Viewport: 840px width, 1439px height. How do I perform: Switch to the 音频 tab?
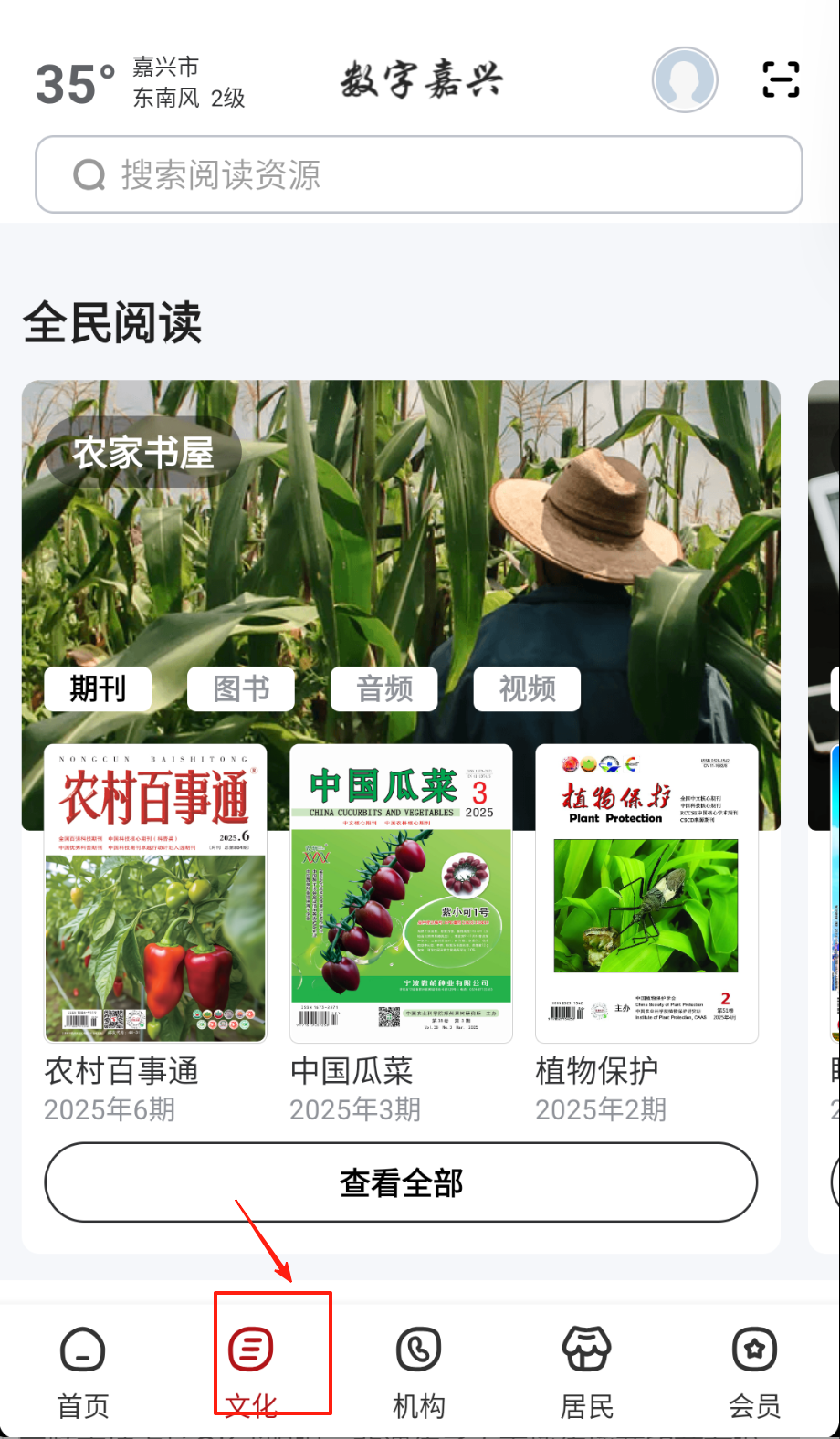click(384, 688)
